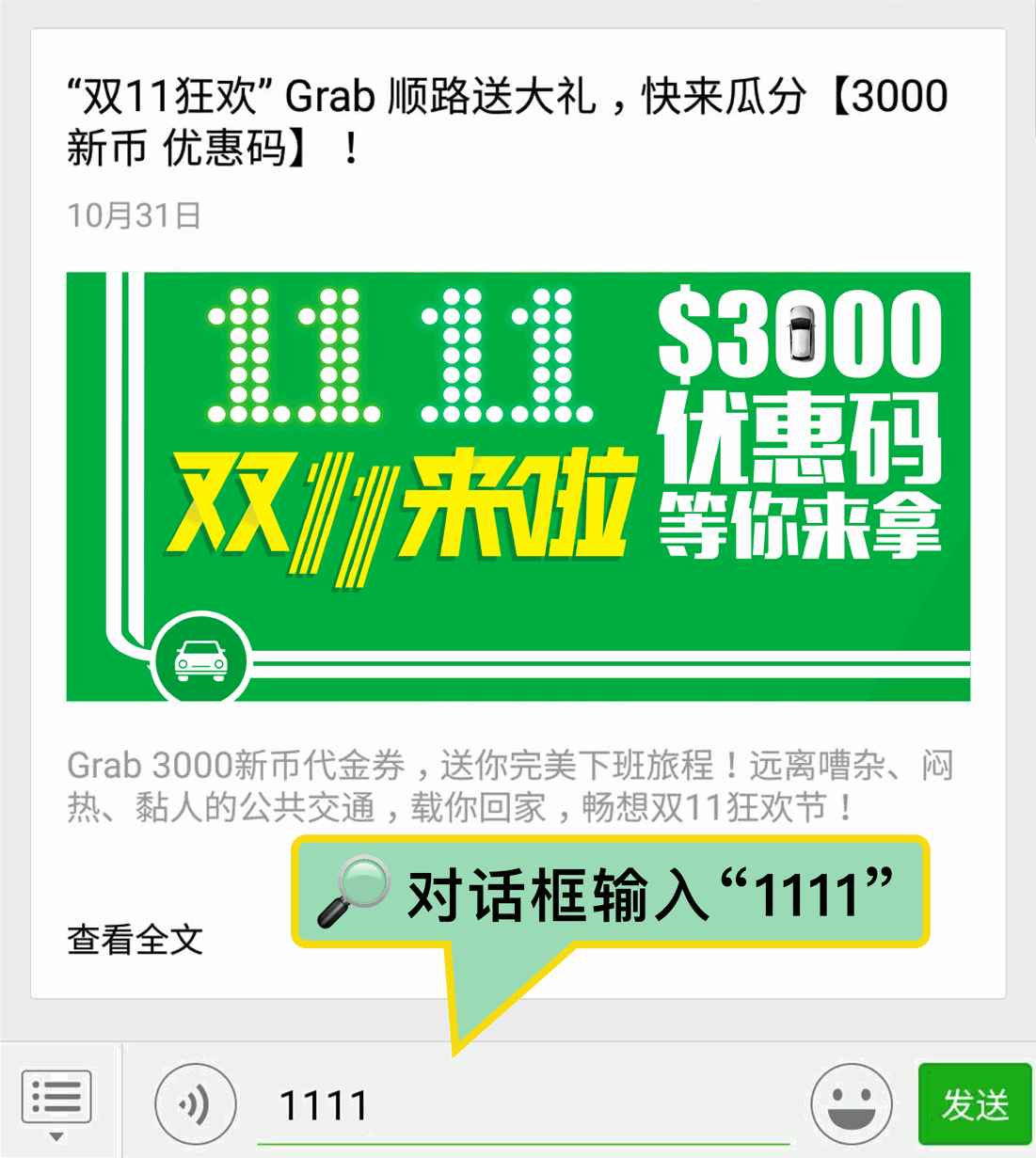
Task: Focus the message field containing 1111
Action: click(523, 1105)
